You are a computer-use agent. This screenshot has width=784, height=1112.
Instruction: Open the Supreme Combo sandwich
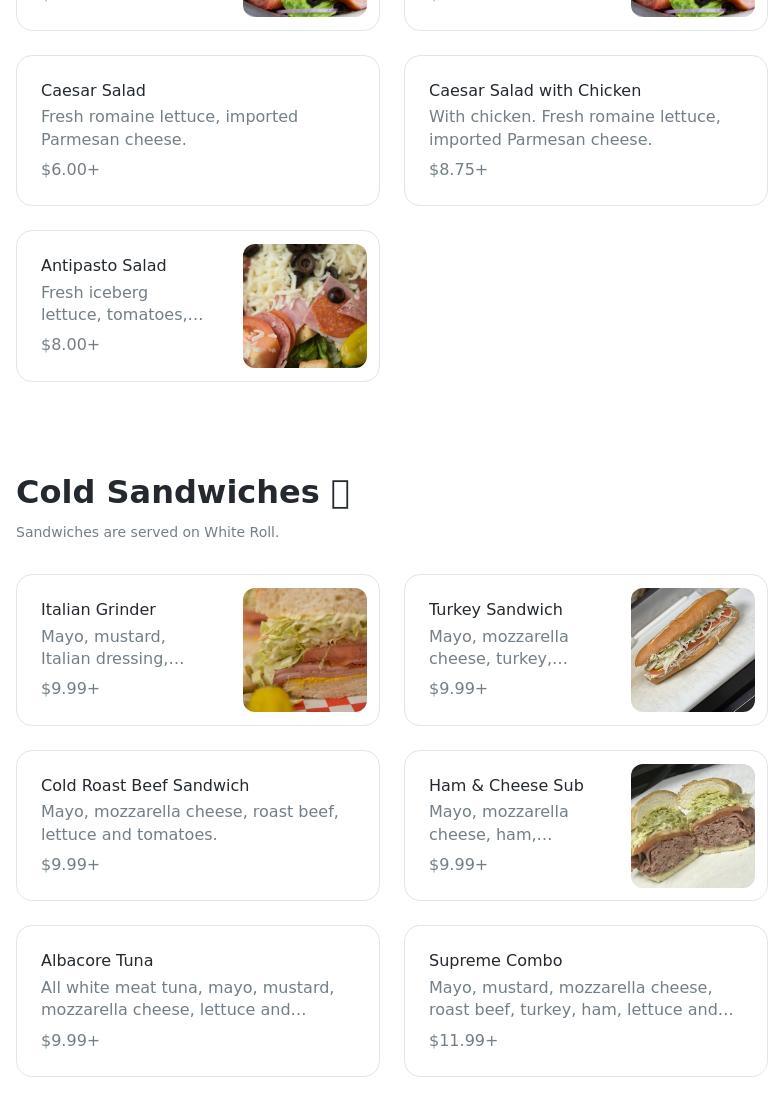585,1000
